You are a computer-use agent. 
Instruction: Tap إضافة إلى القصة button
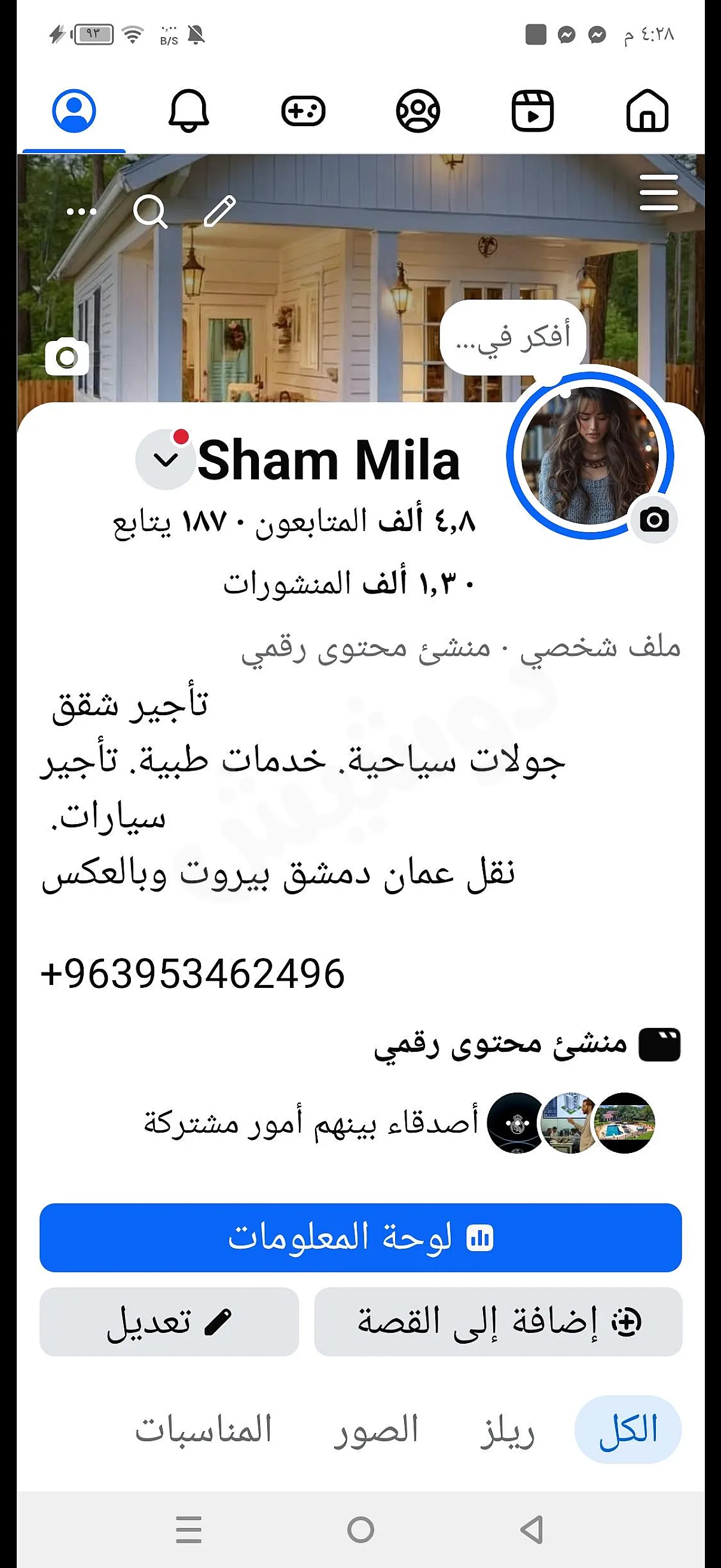499,1321
